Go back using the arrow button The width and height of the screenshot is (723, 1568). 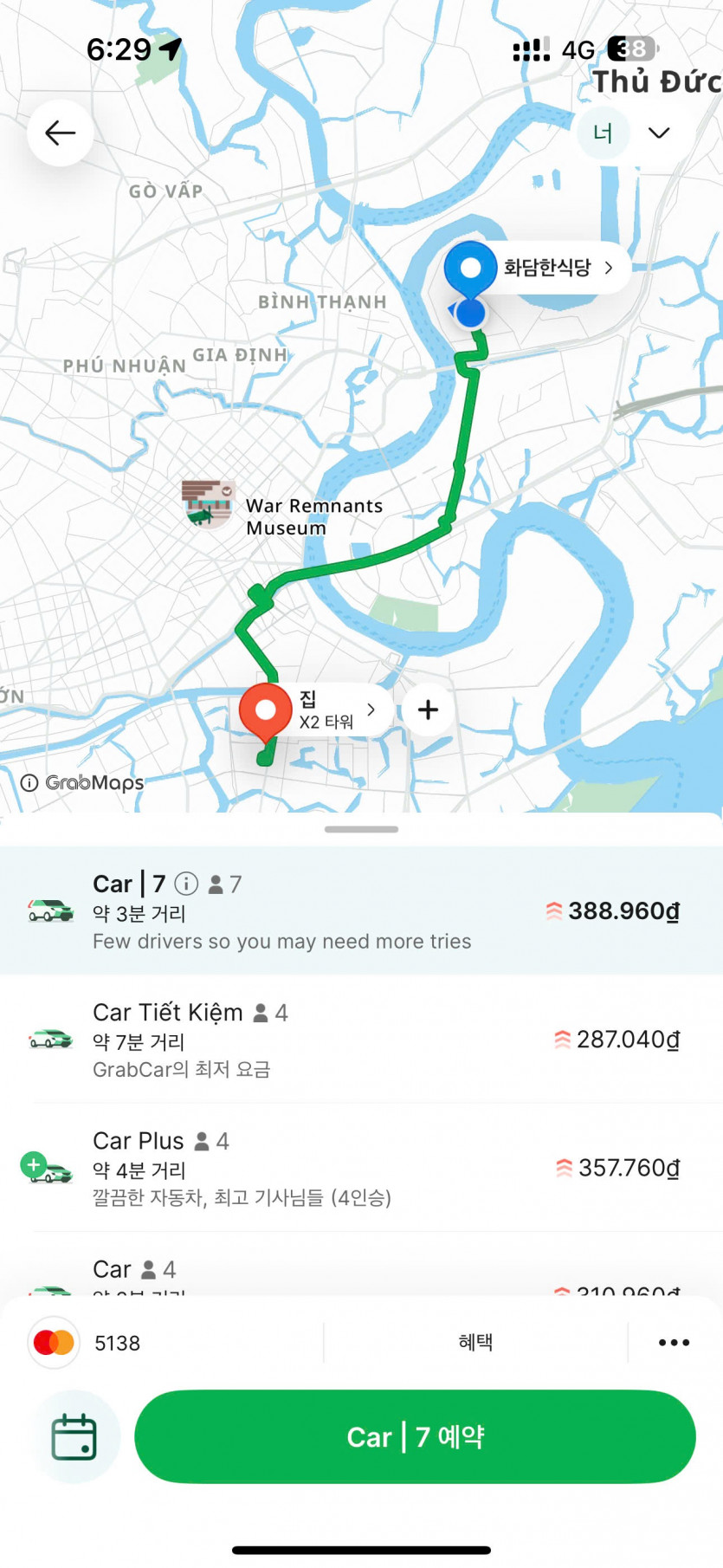60,133
